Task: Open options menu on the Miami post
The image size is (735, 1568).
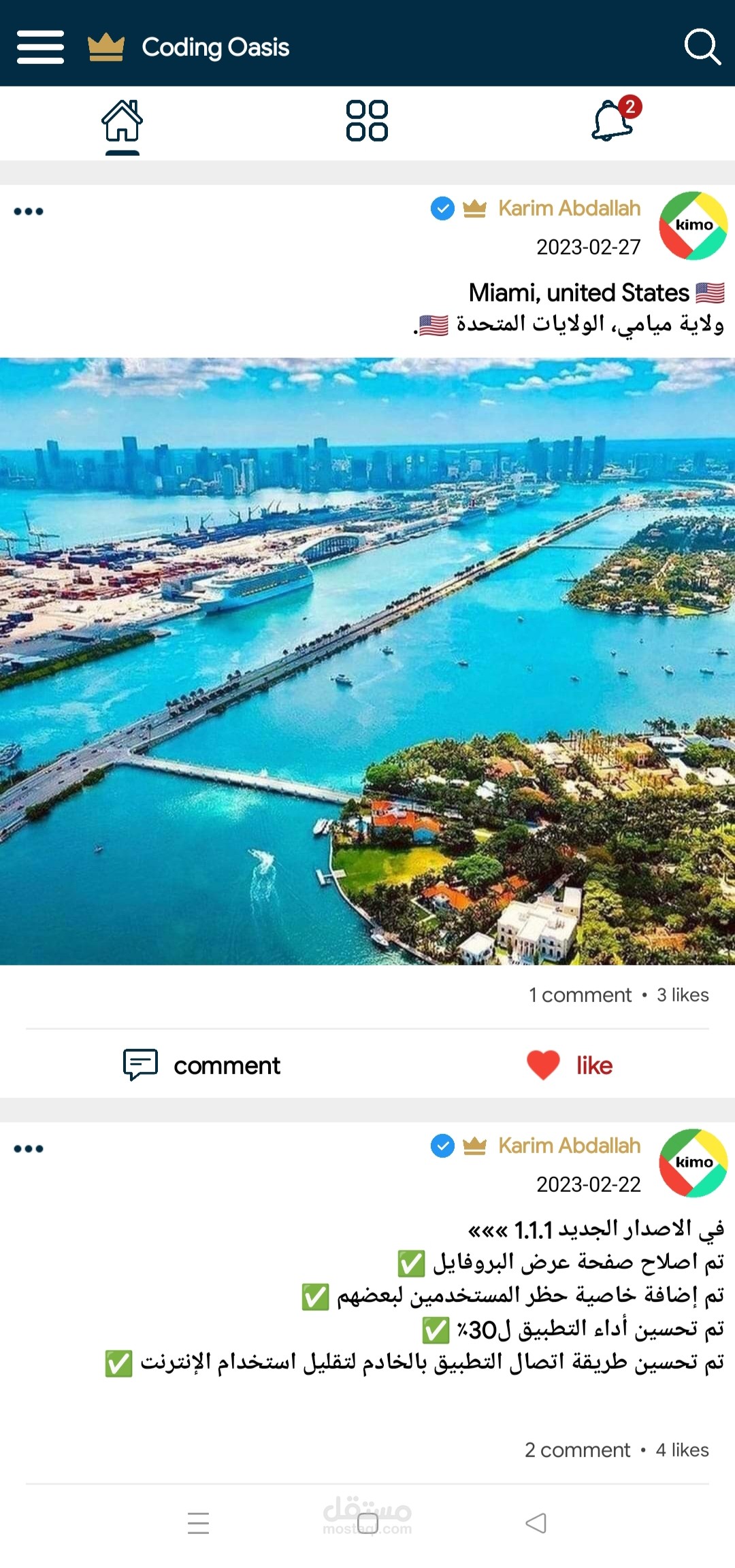Action: 29,212
